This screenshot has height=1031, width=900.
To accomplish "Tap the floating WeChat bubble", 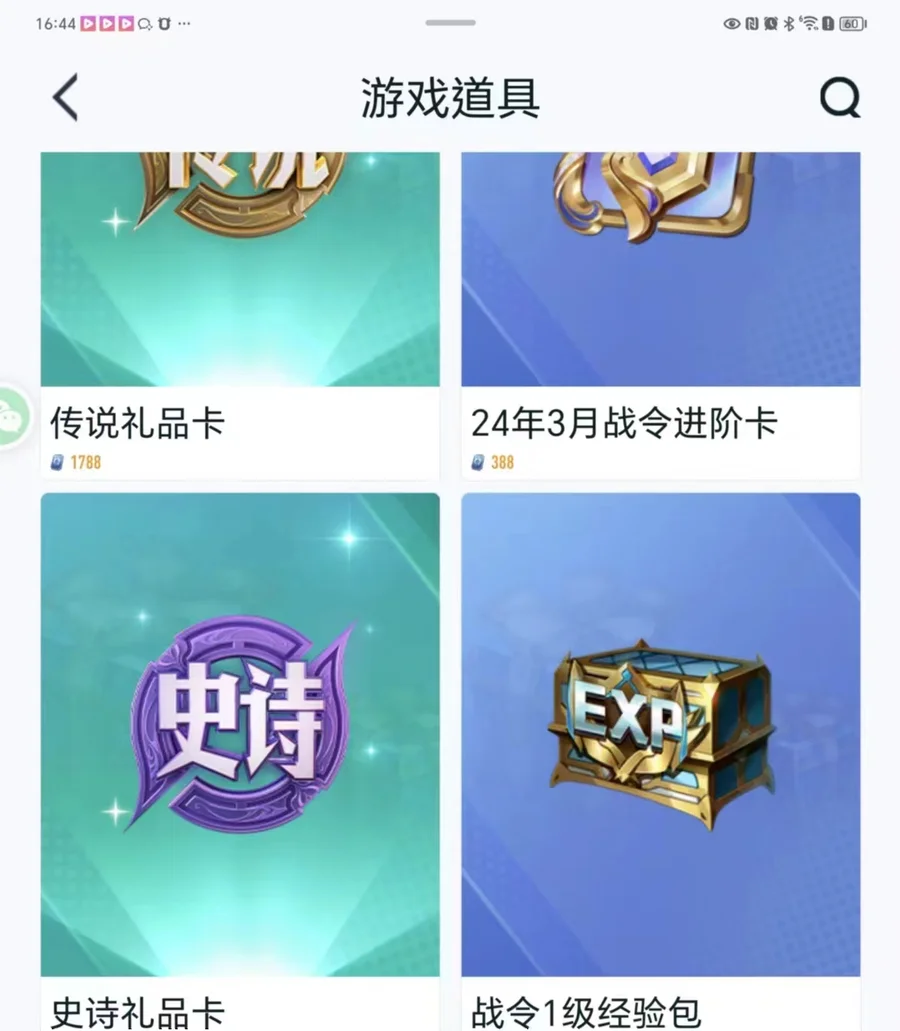I will coord(13,415).
